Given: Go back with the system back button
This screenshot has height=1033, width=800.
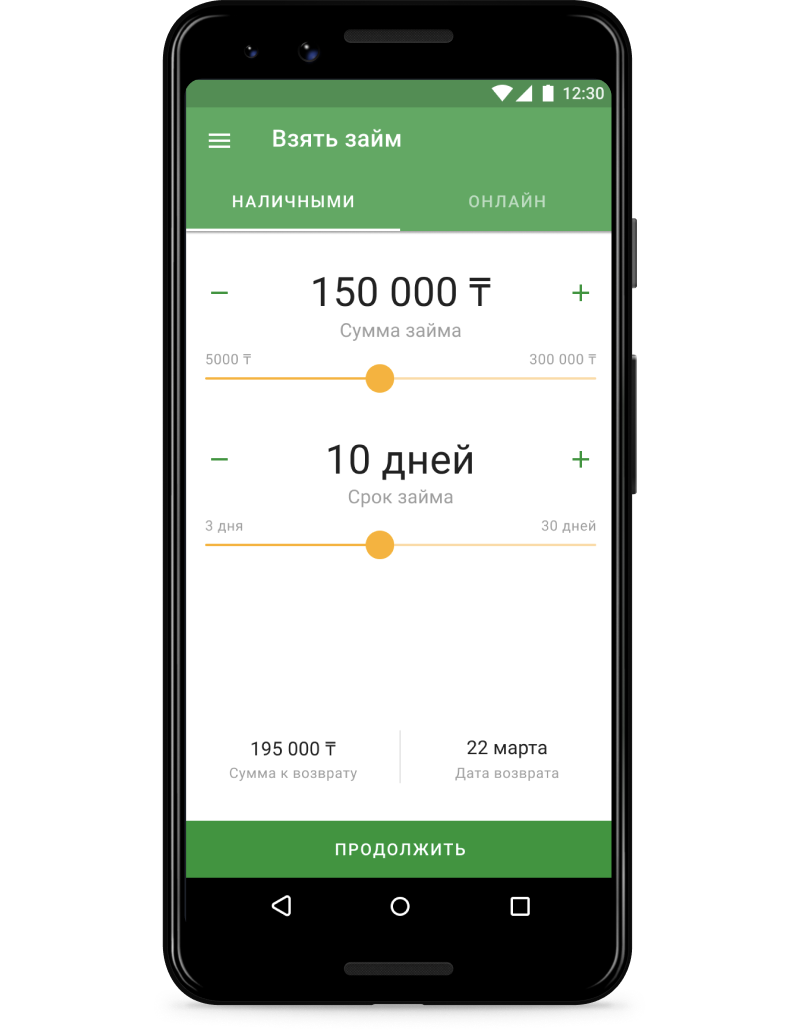Looking at the screenshot, I should [281, 906].
